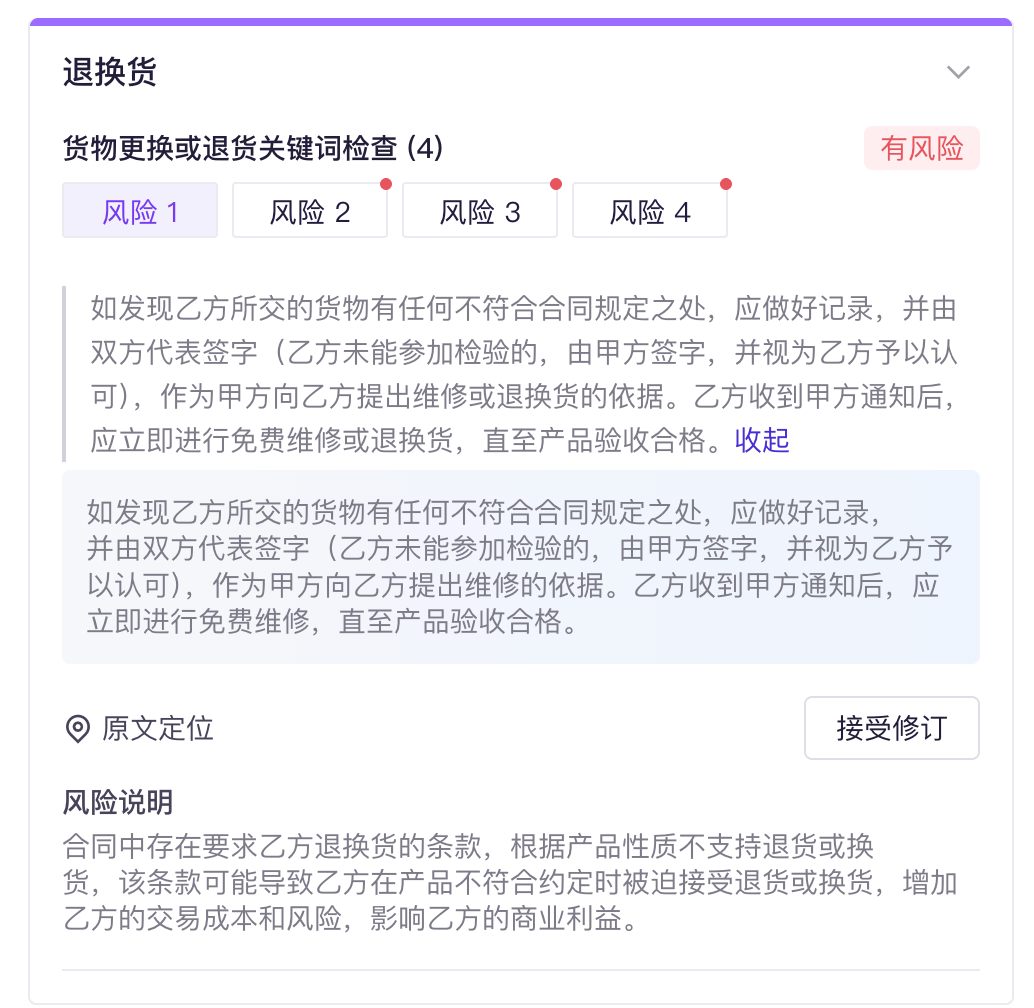Switch to the 风险 2 tab
Screen dimensions: 1034x1008
[310, 211]
